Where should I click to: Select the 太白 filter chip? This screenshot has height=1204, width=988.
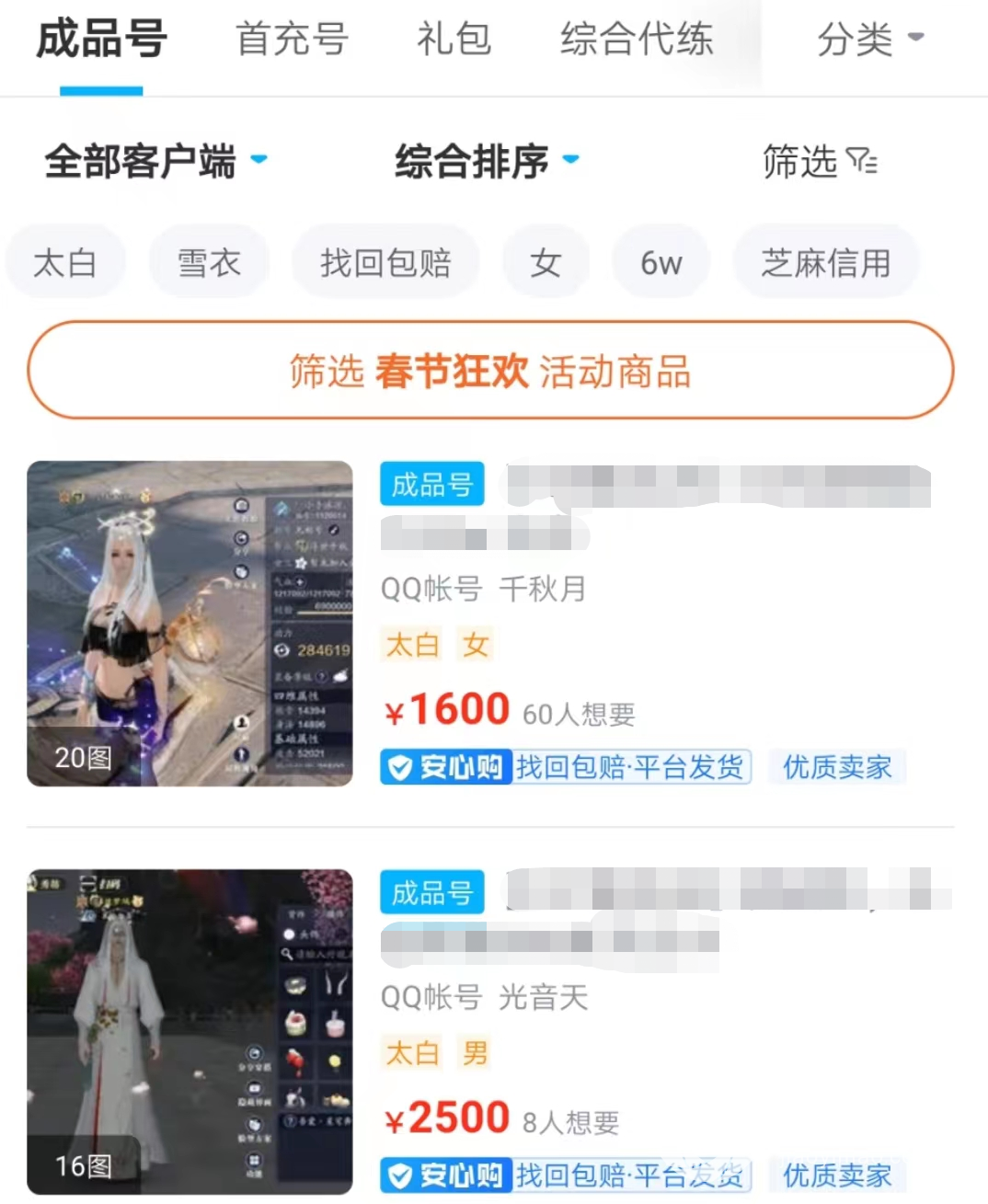(64, 263)
